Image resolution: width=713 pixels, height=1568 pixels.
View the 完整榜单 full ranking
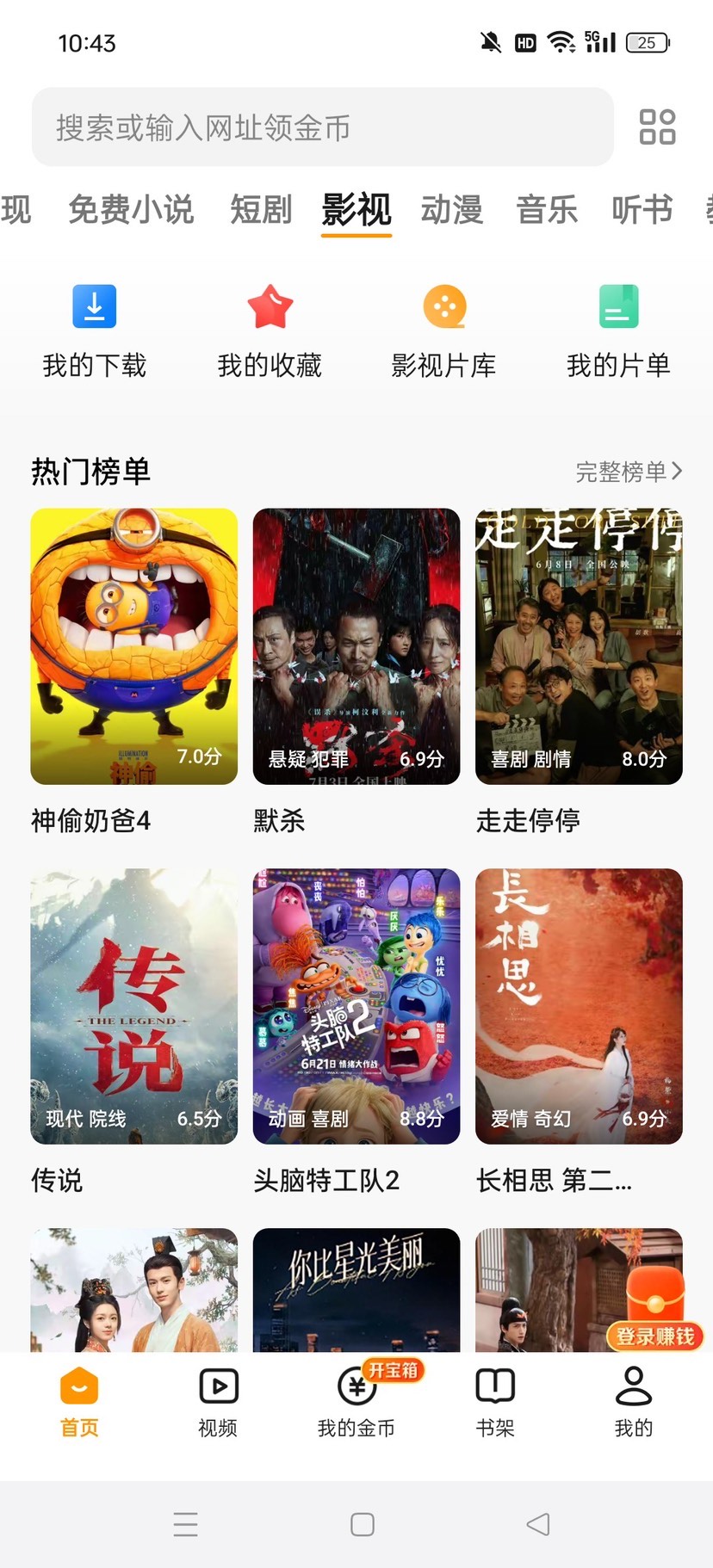pos(629,472)
